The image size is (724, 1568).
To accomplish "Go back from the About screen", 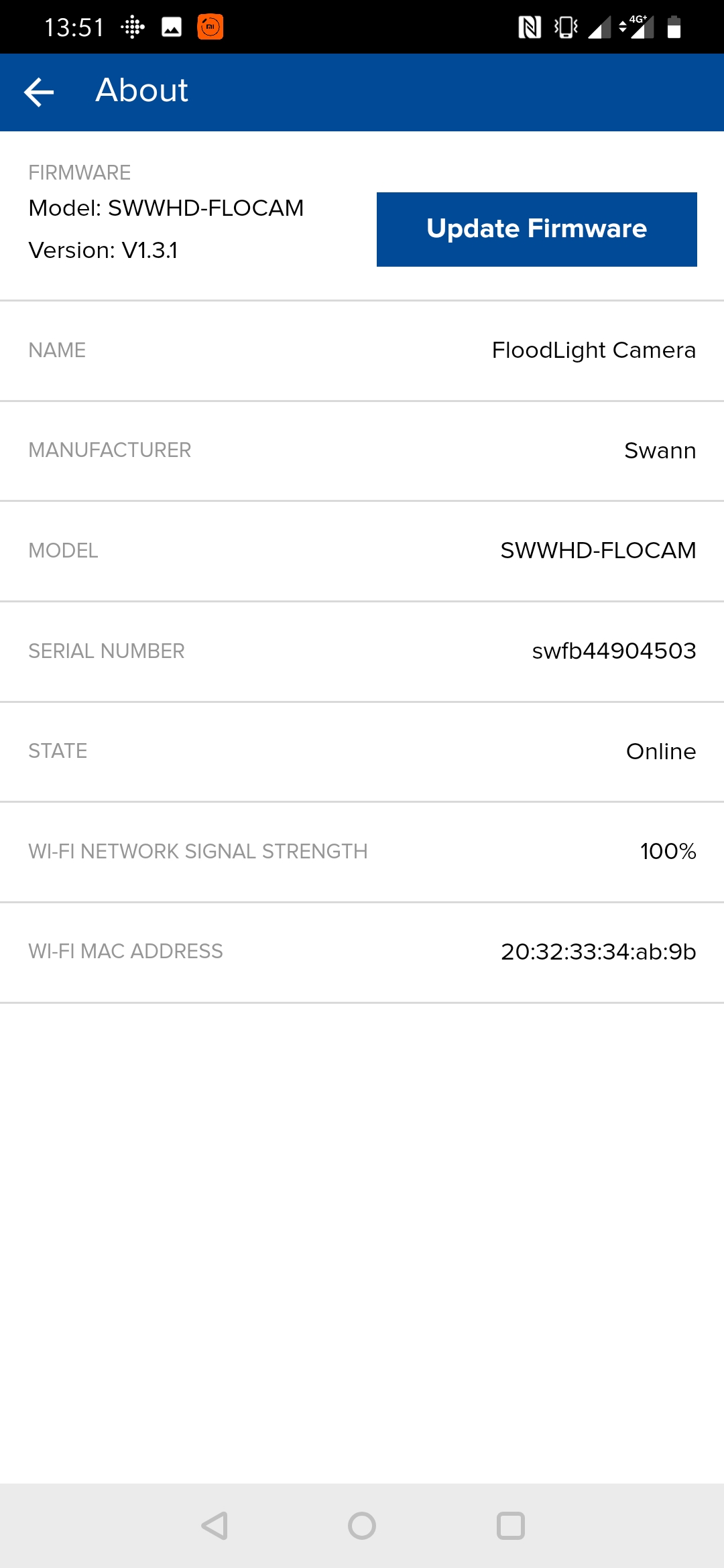I will (39, 92).
